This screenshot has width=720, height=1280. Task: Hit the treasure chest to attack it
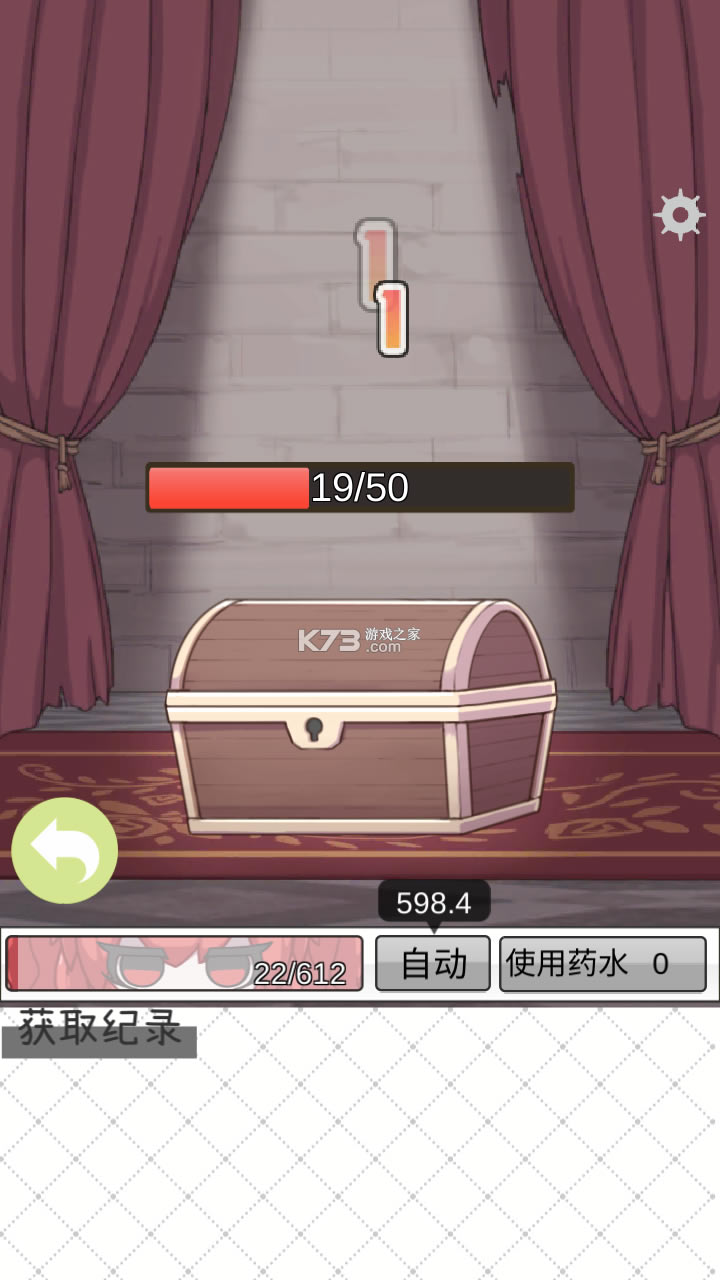click(360, 717)
